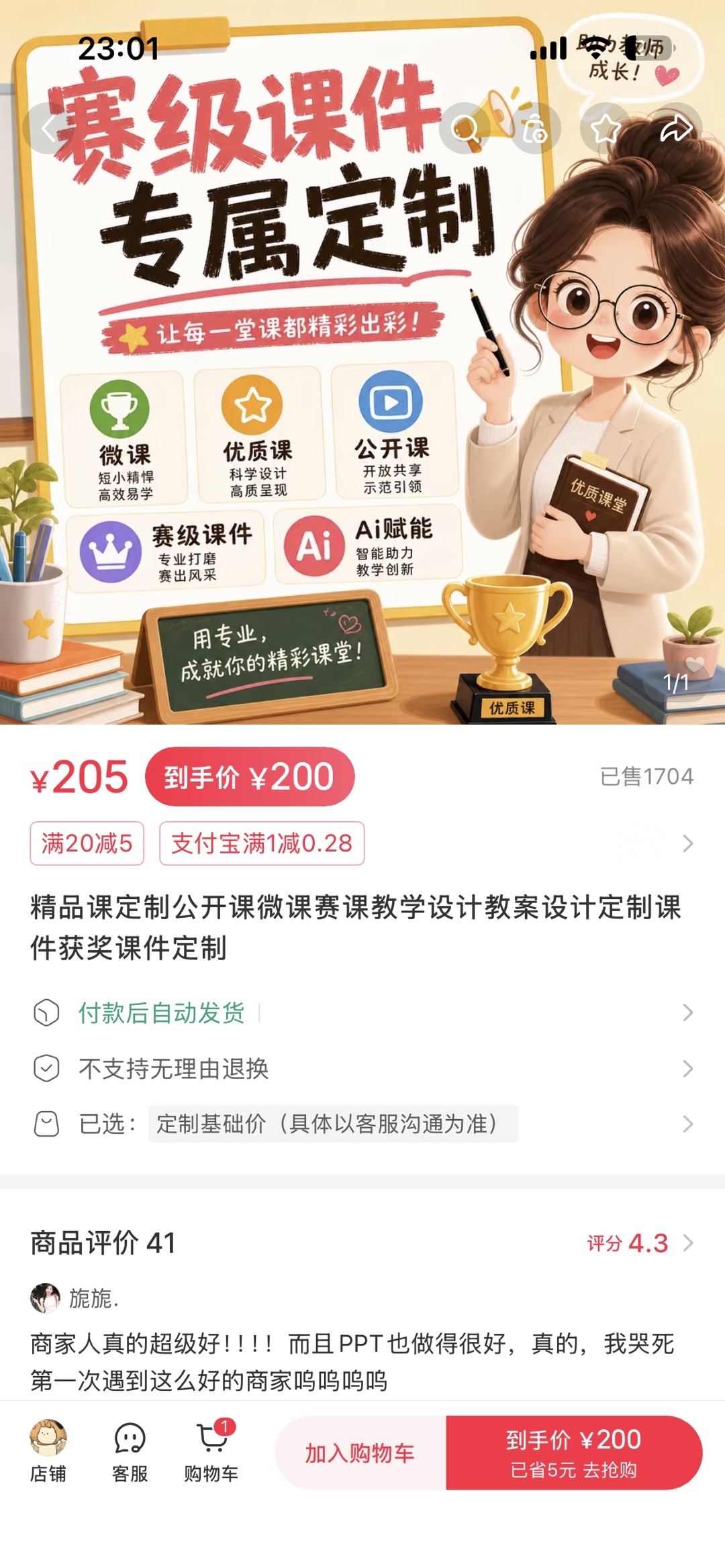Select the 支付宝满1减0.28 coupon chip
725x1568 pixels.
262,843
